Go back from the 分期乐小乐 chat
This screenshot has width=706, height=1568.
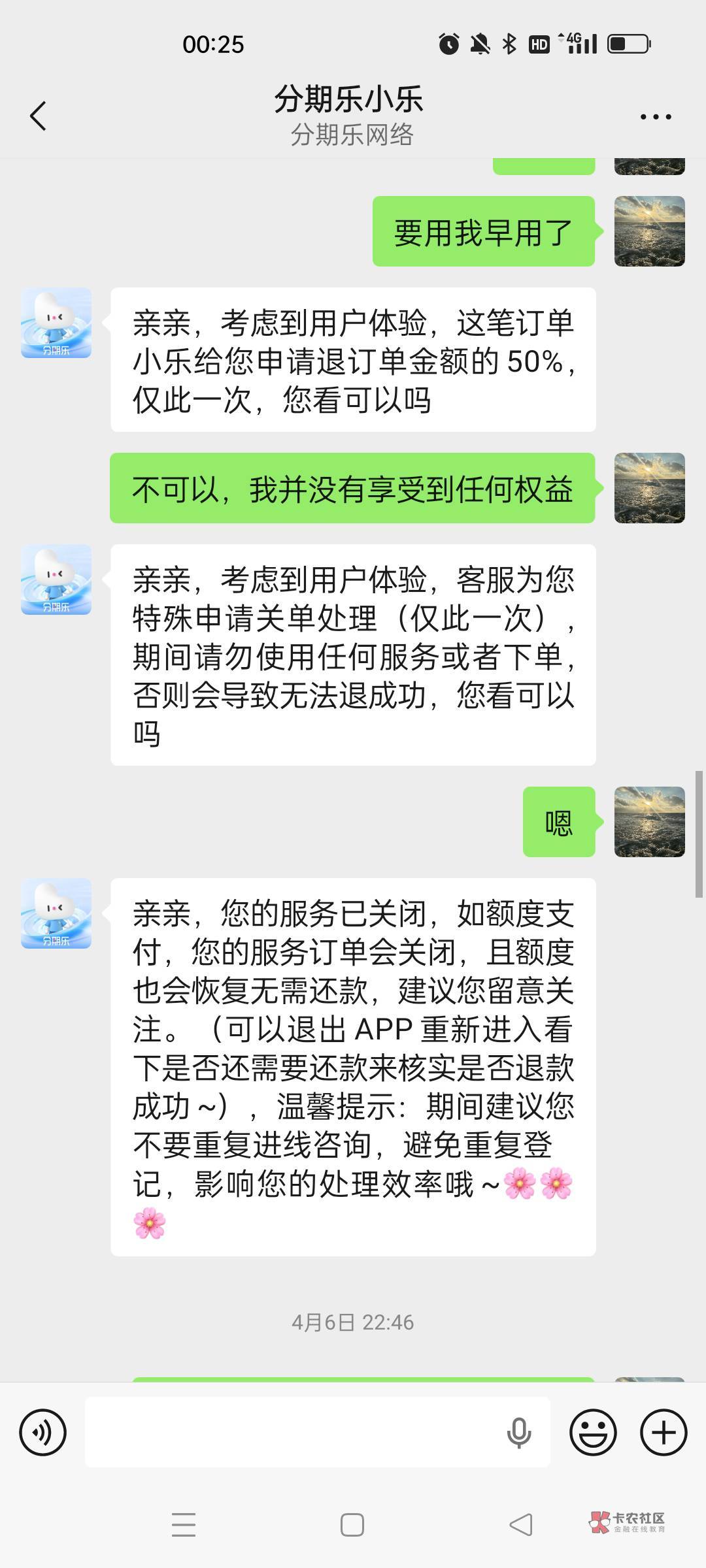pyautogui.click(x=38, y=116)
